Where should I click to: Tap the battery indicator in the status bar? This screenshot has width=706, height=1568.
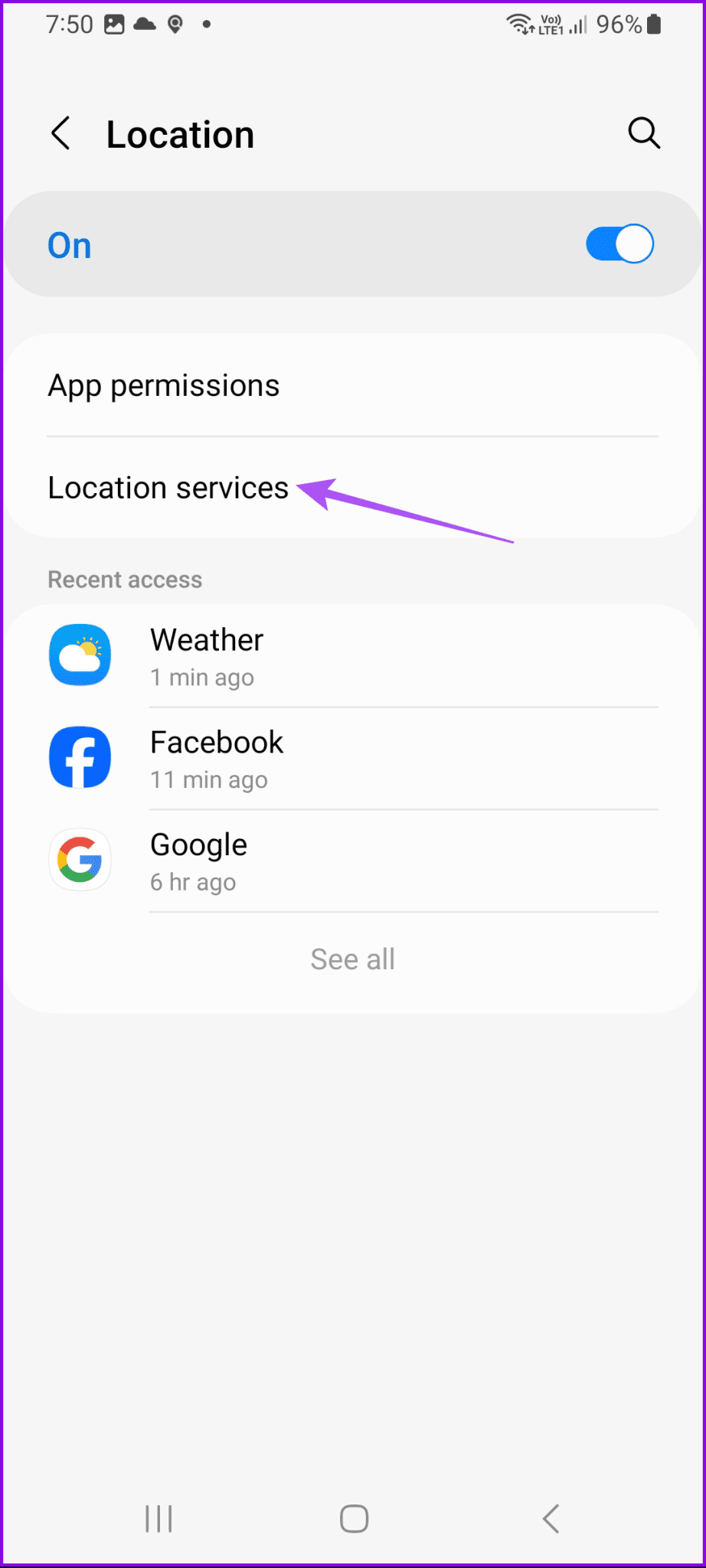tap(655, 24)
